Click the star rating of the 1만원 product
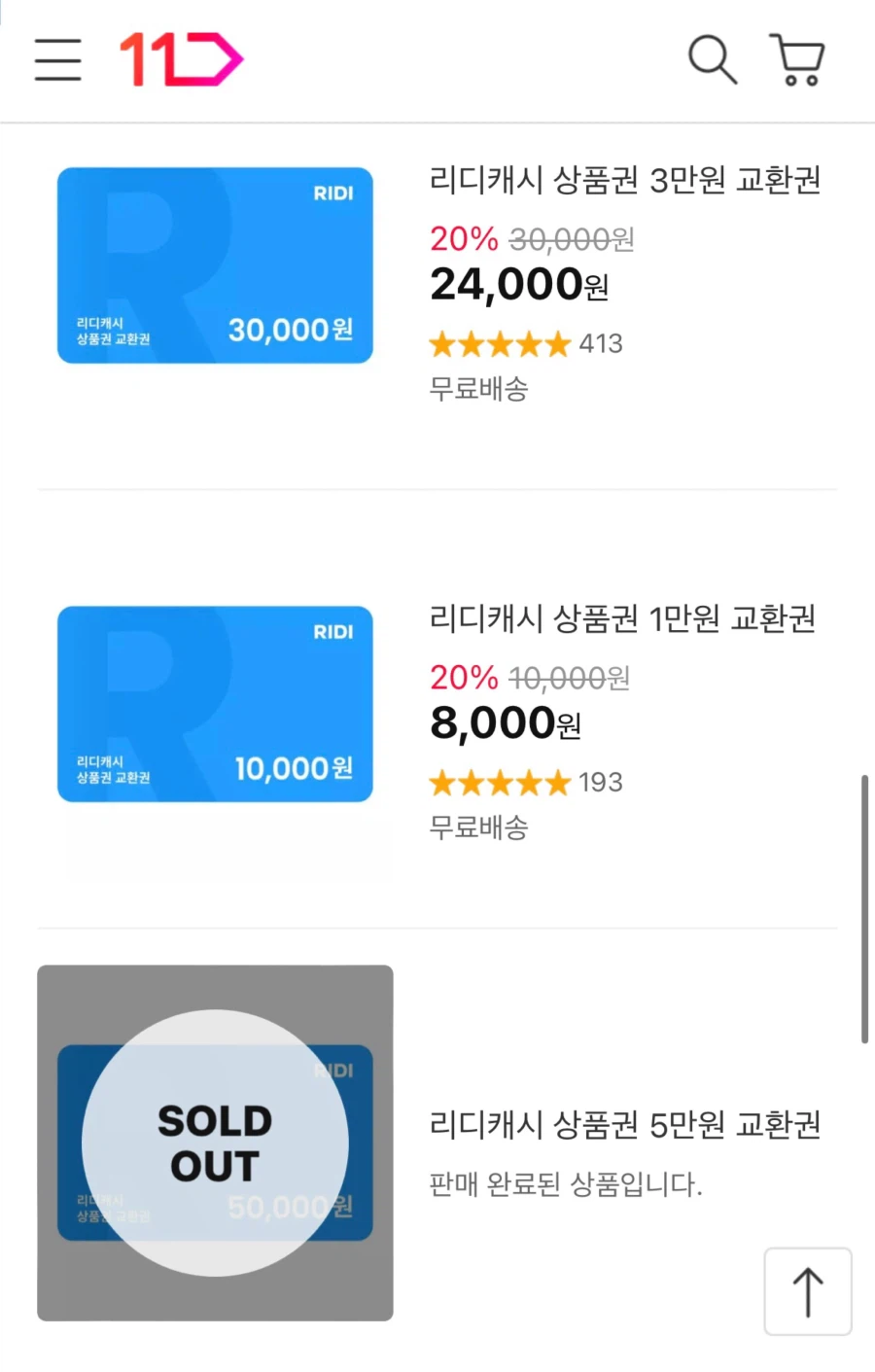The image size is (875, 1372). (x=500, y=782)
